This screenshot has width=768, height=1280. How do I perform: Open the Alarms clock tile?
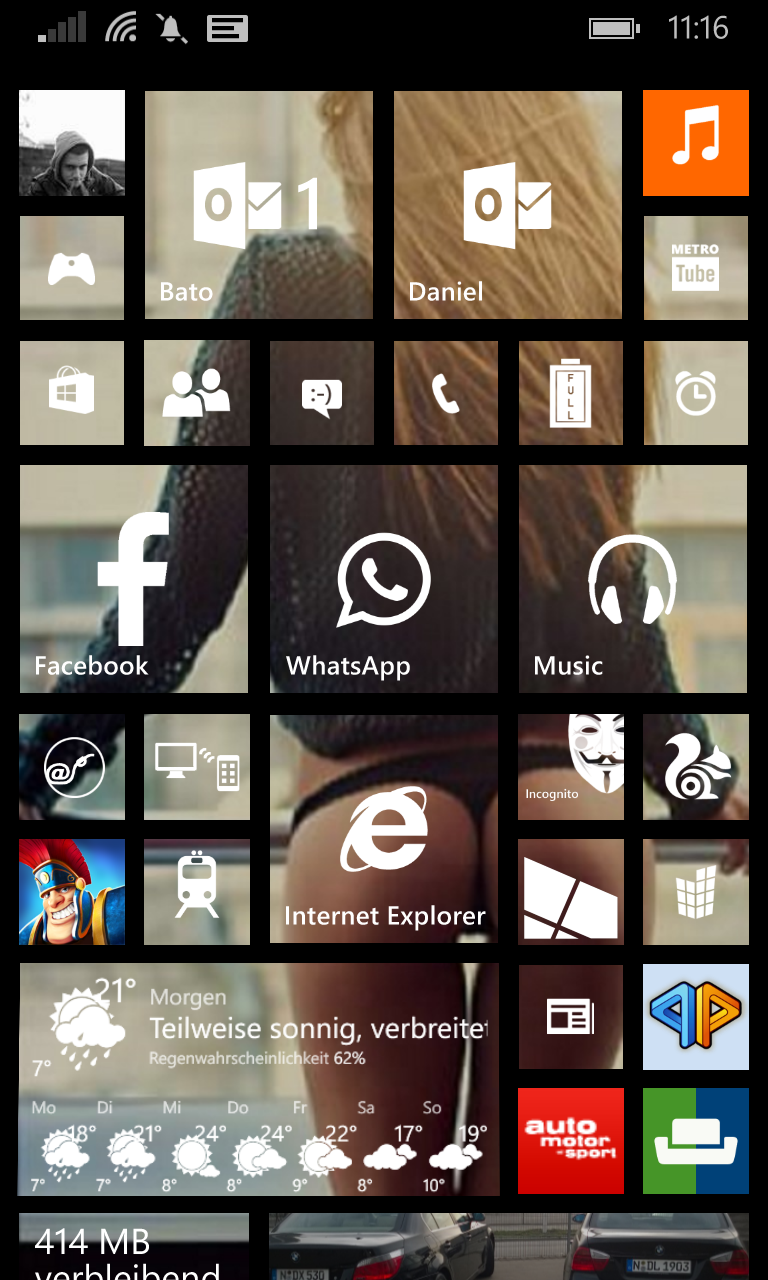click(x=696, y=393)
